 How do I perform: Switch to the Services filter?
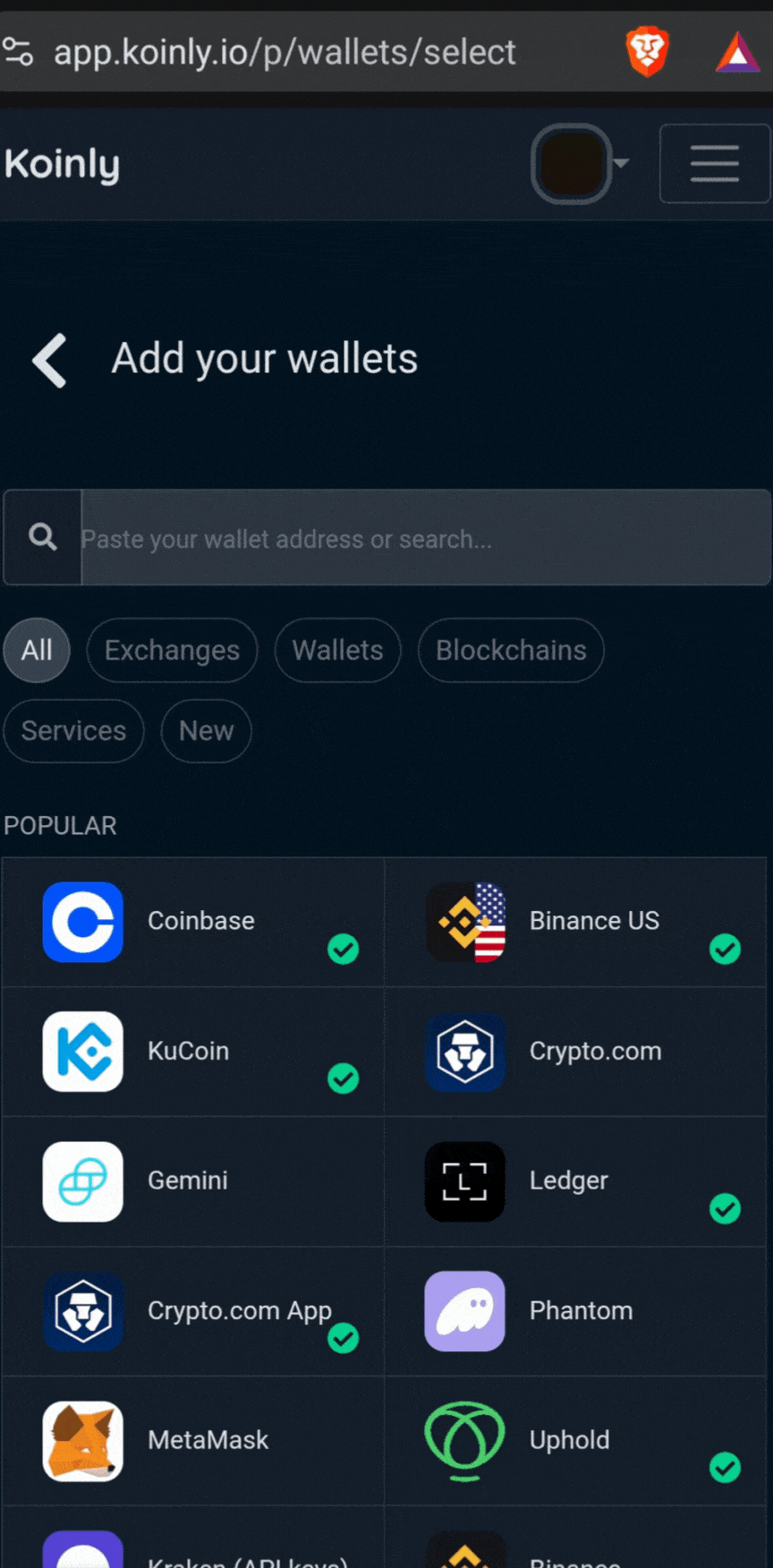point(73,730)
